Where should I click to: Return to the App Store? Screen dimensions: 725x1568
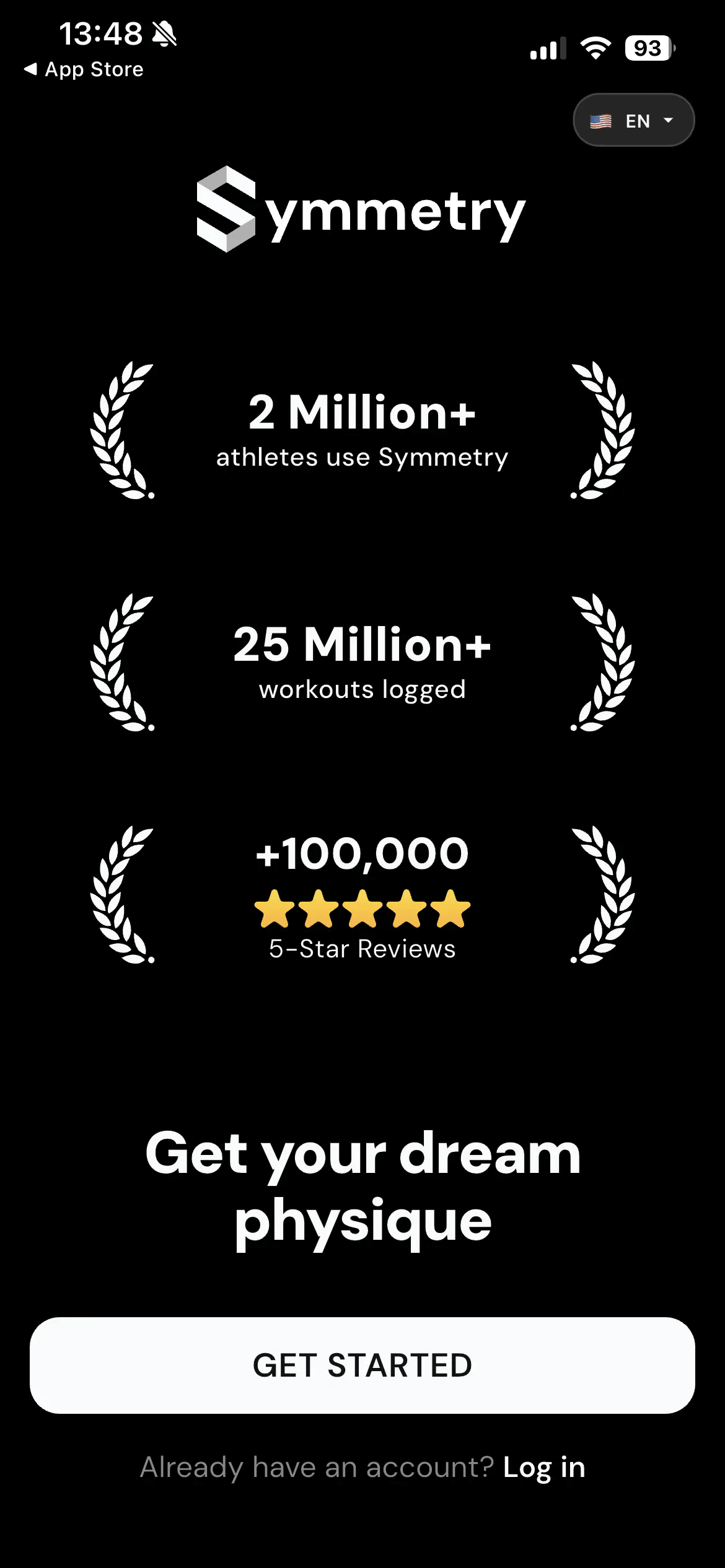pos(84,69)
